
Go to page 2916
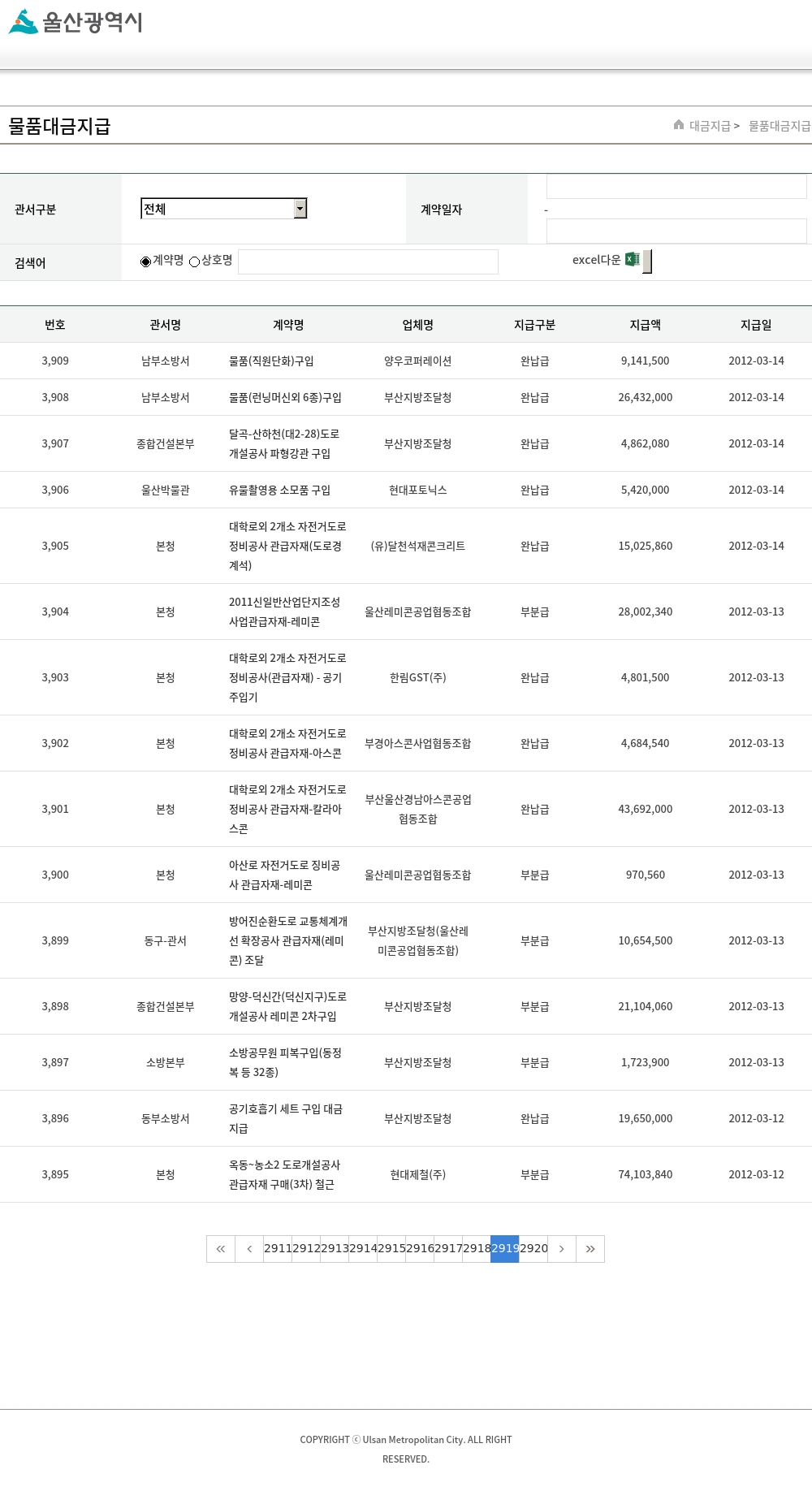(420, 1248)
